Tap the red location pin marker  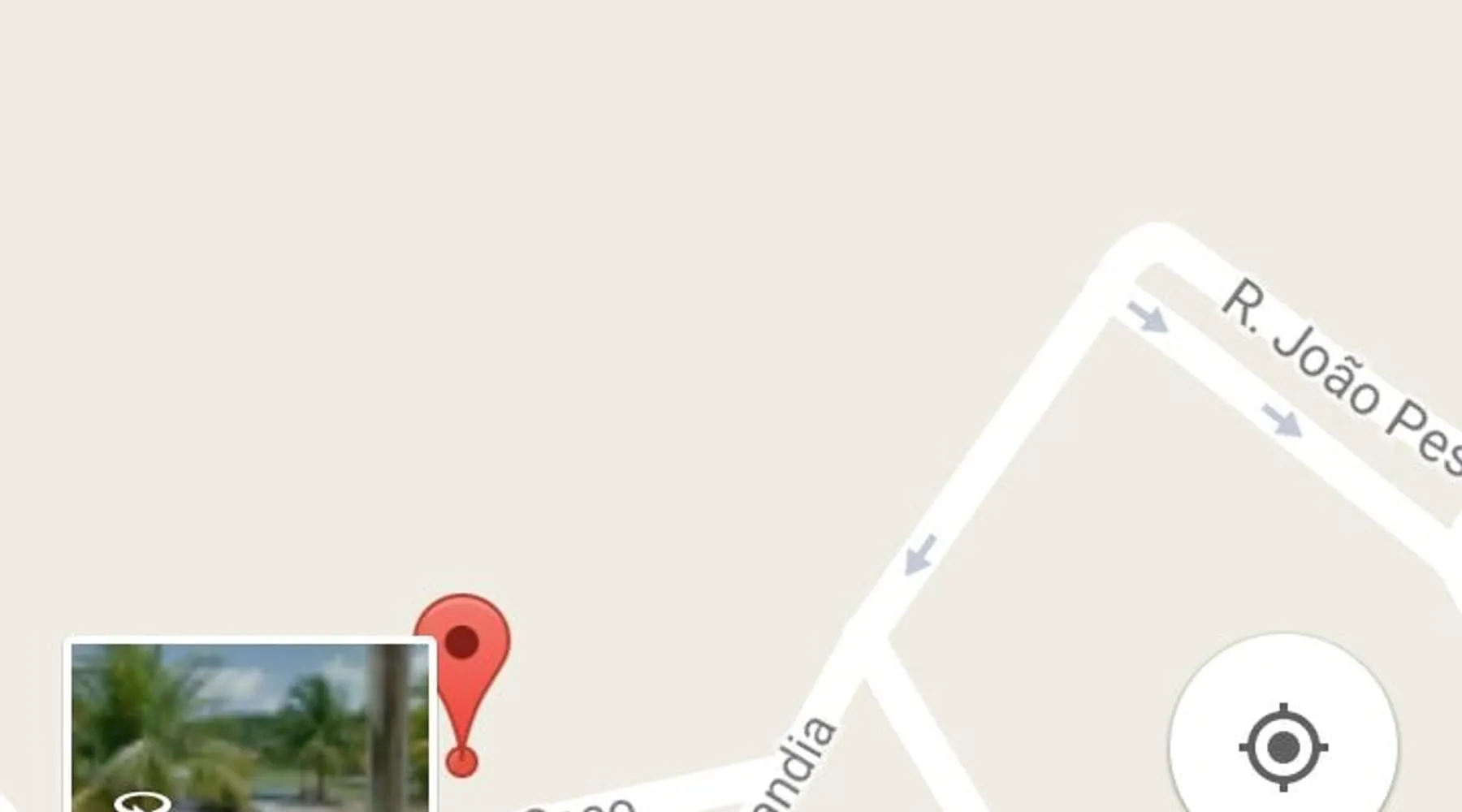(x=463, y=650)
